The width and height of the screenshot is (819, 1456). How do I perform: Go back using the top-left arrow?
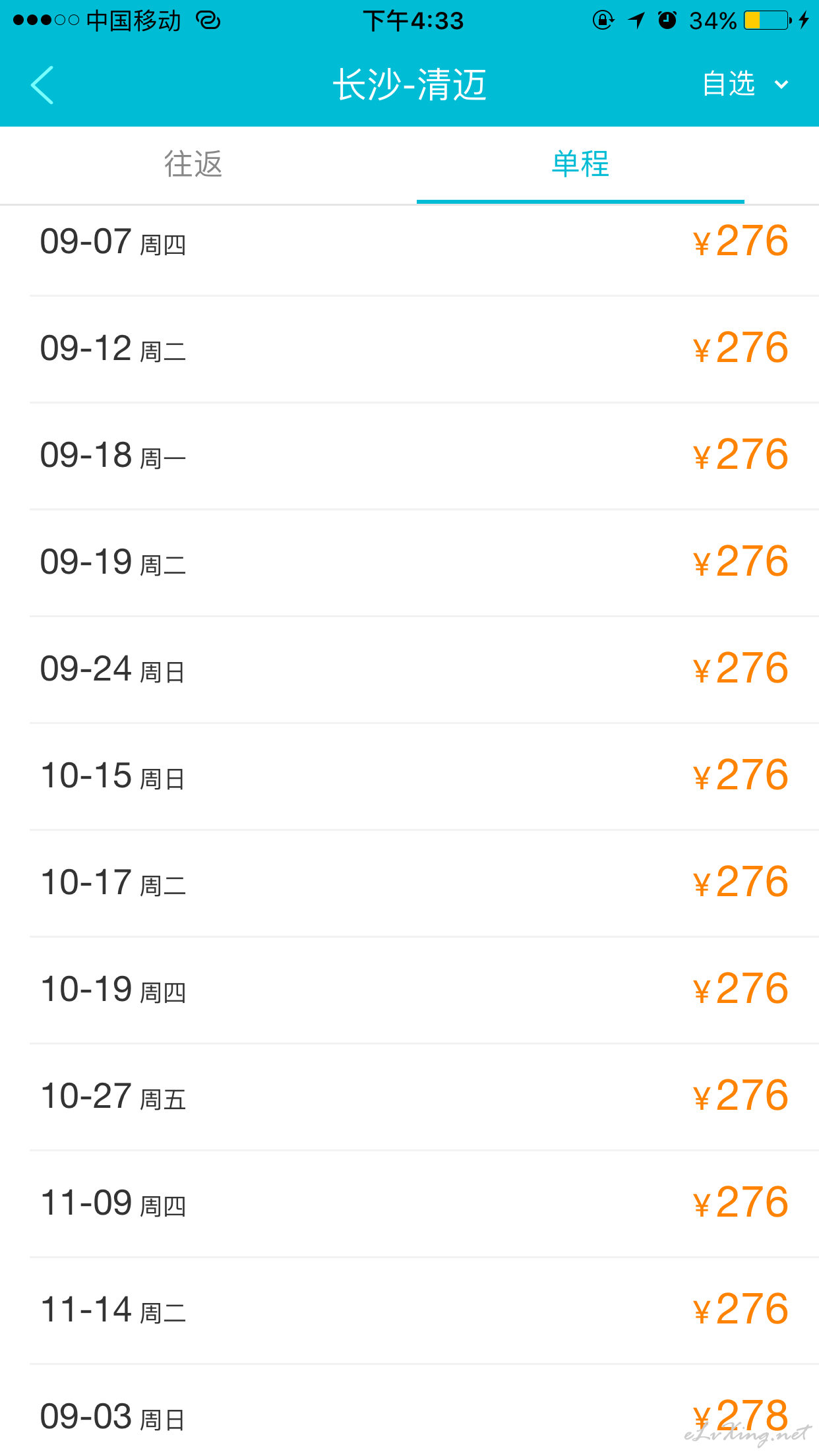pos(42,85)
